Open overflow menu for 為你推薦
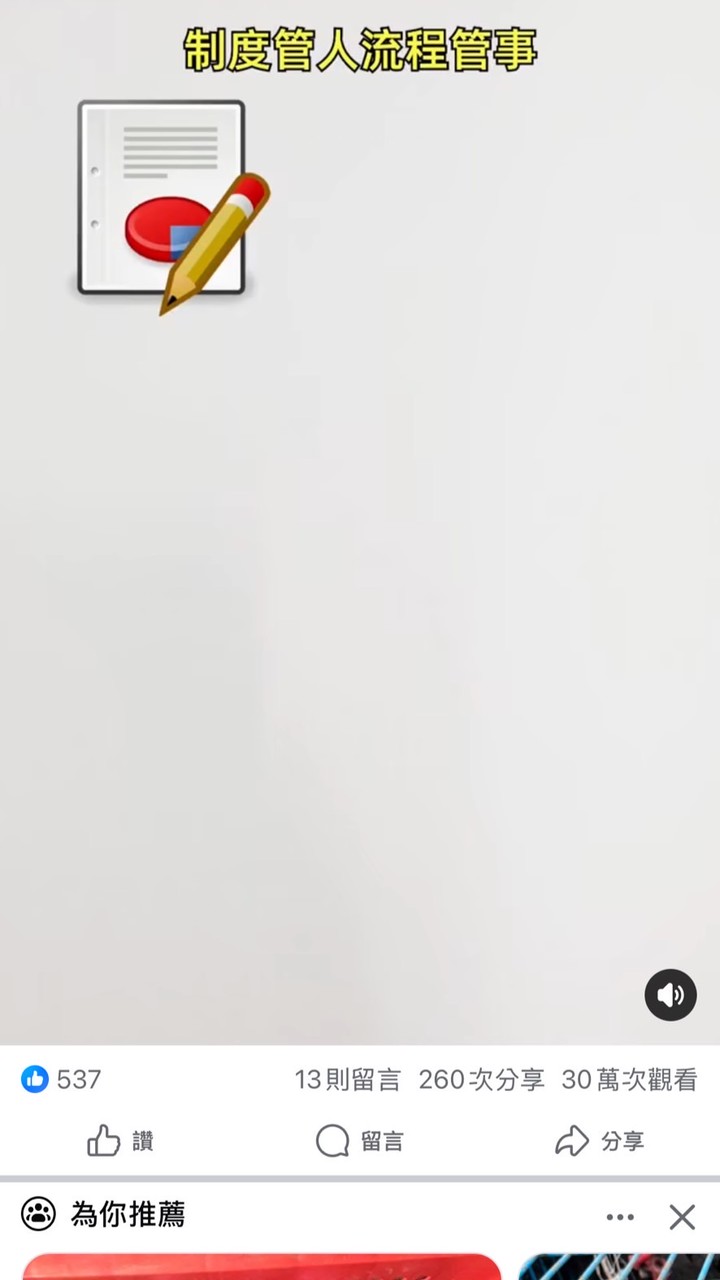This screenshot has height=1280, width=720. point(620,1217)
